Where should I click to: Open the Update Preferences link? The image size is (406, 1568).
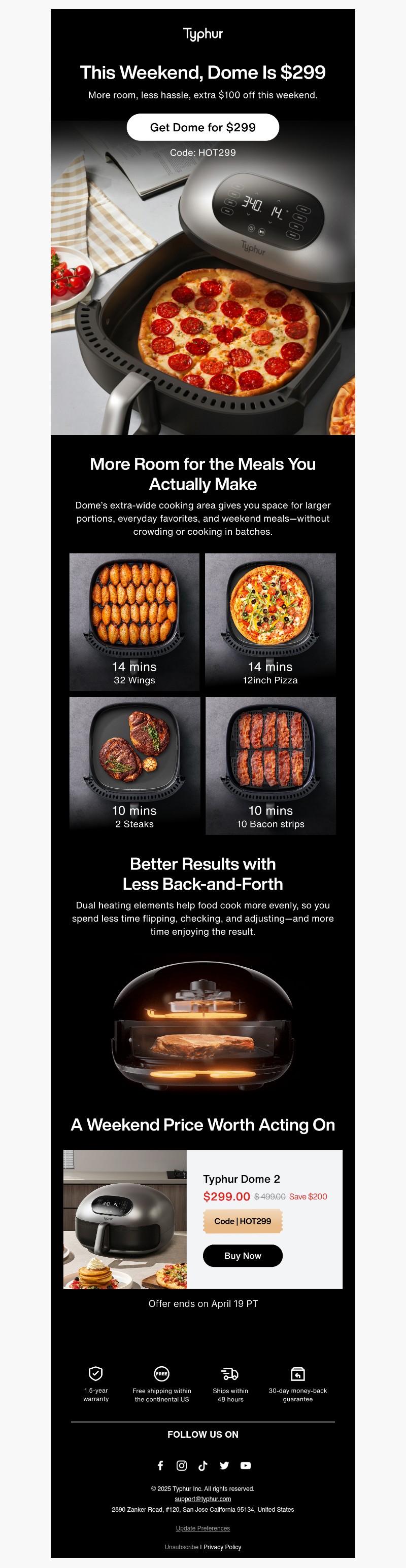[202, 1528]
